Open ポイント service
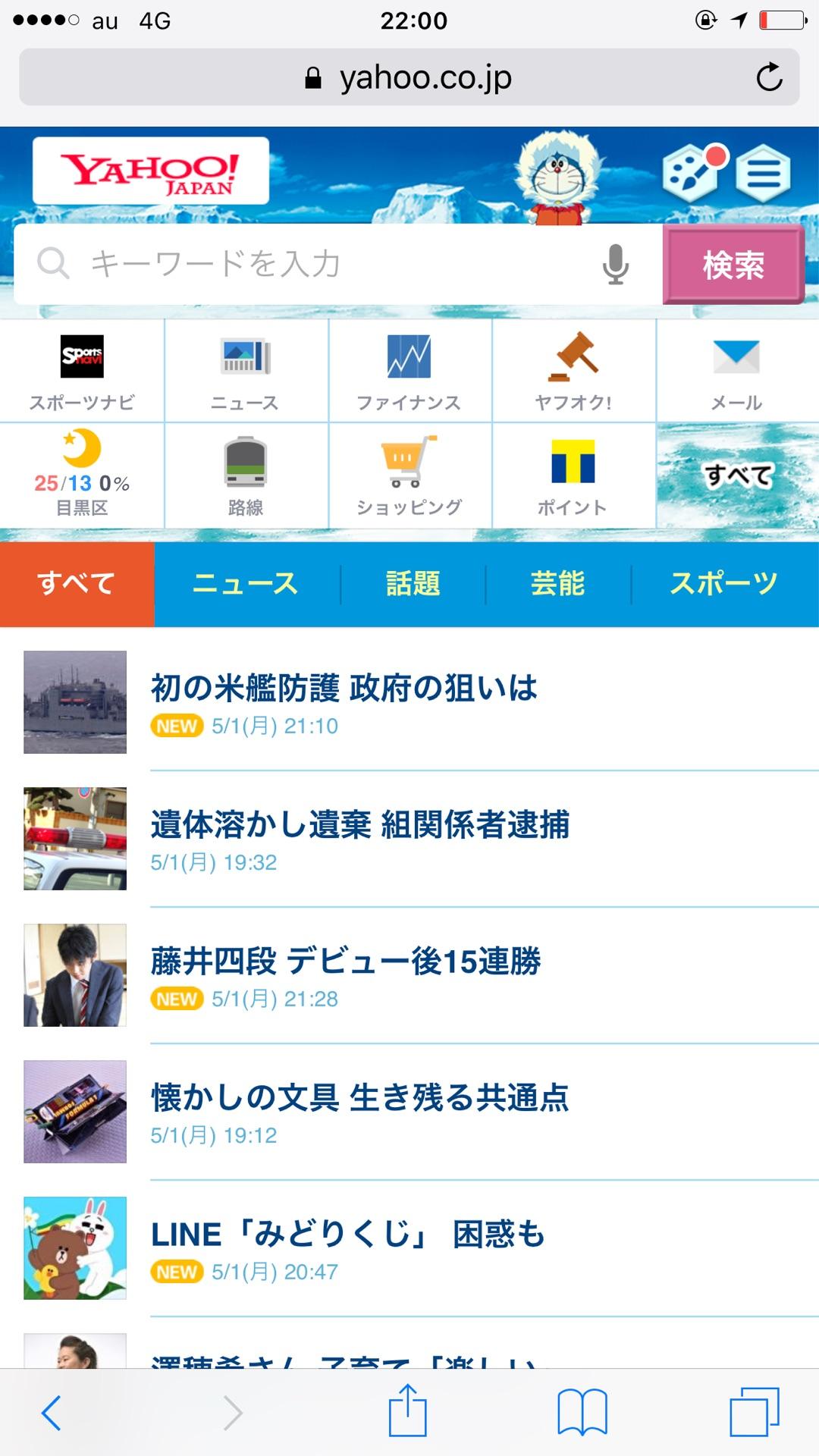This screenshot has width=819, height=1456. (573, 475)
